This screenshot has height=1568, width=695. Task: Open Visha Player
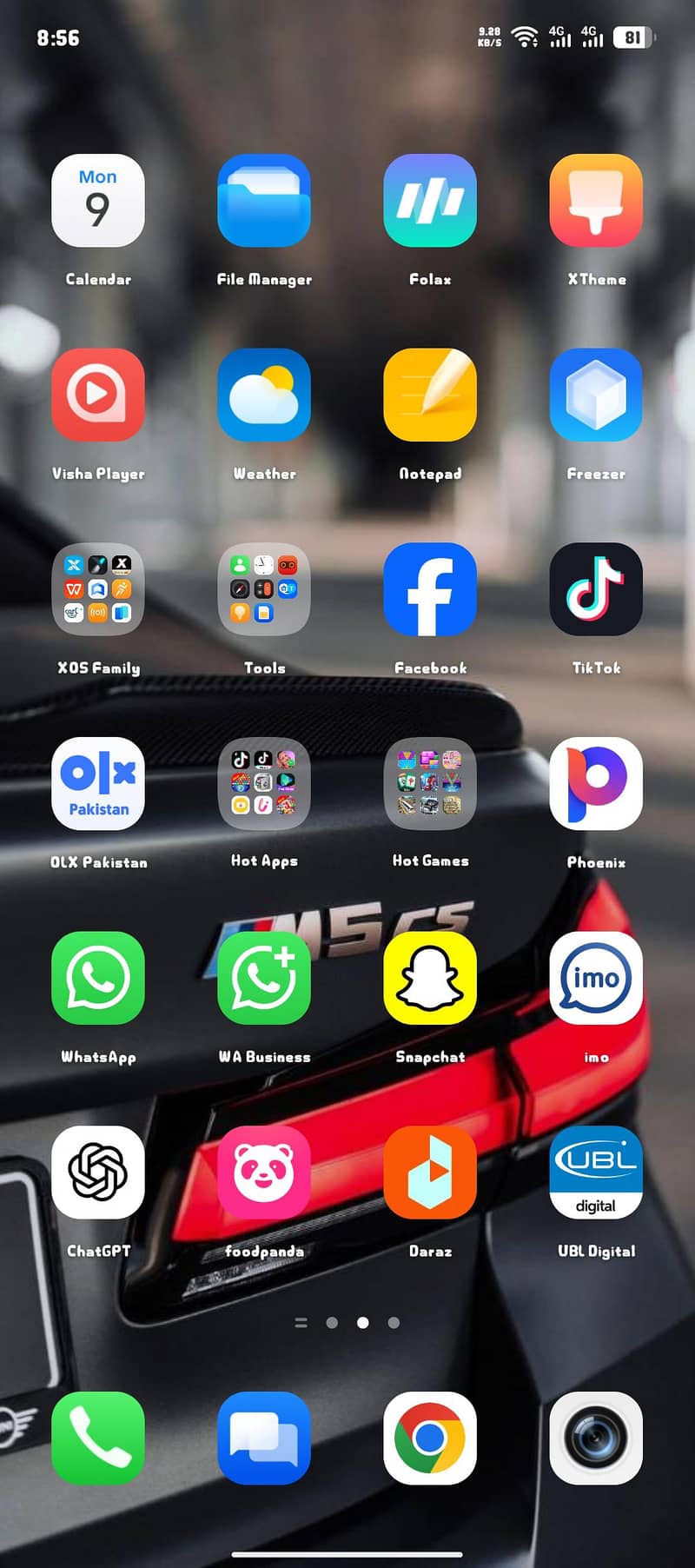pyautogui.click(x=98, y=394)
